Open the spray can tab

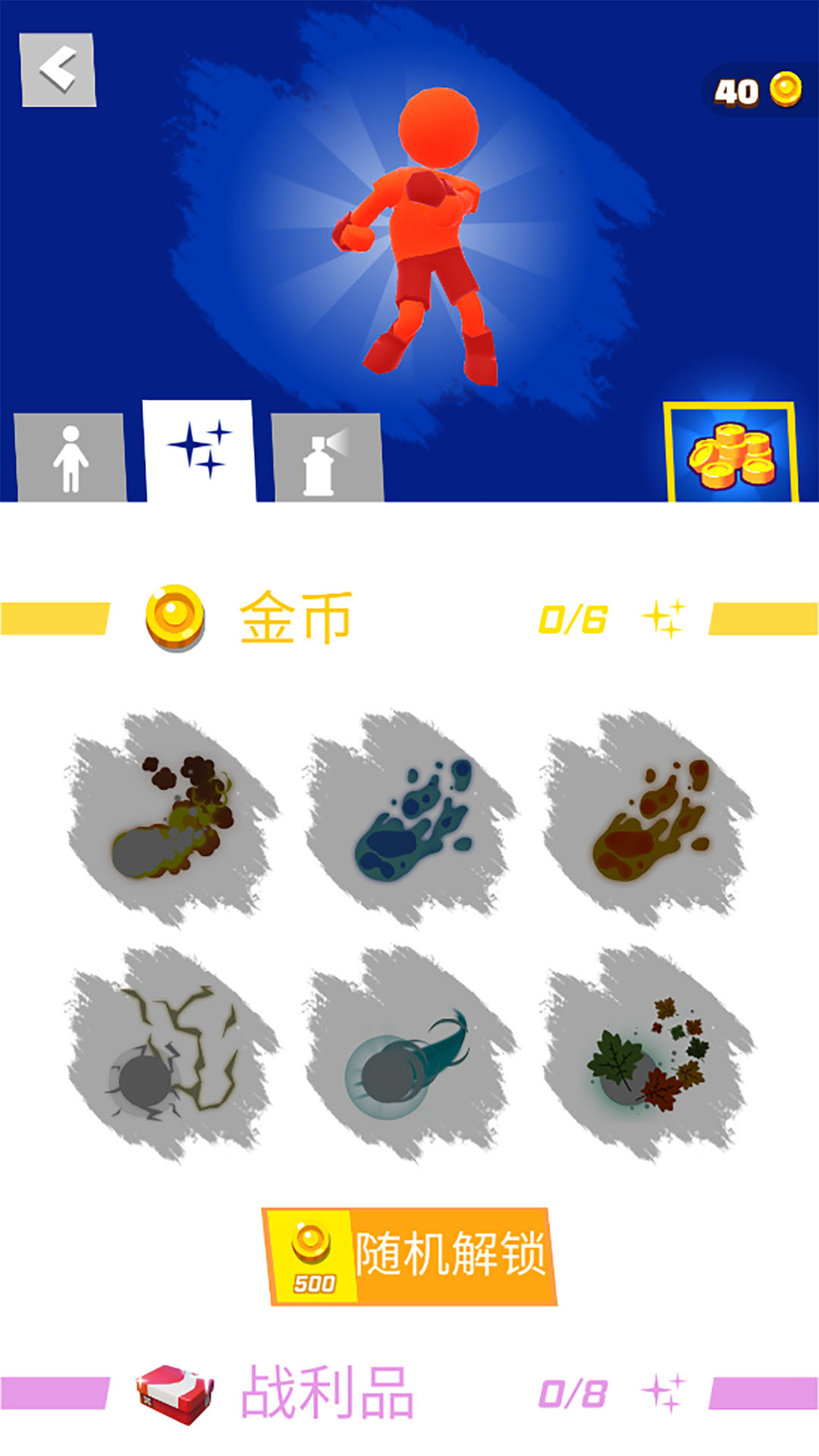pos(328,457)
